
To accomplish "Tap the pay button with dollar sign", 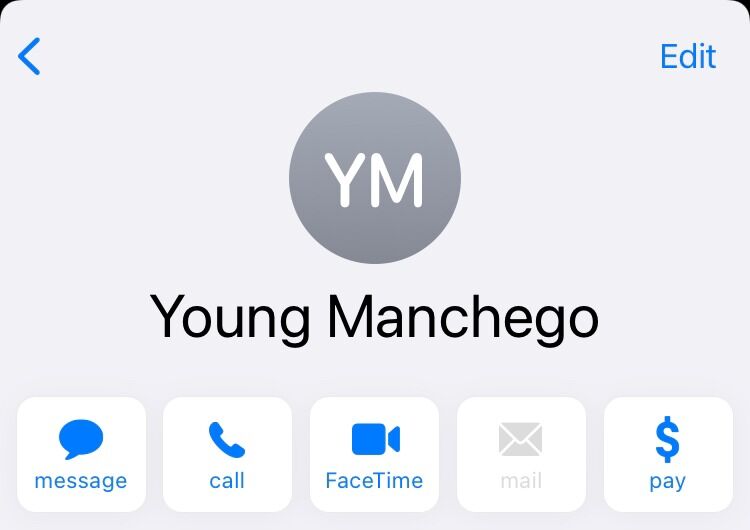I will pos(667,454).
